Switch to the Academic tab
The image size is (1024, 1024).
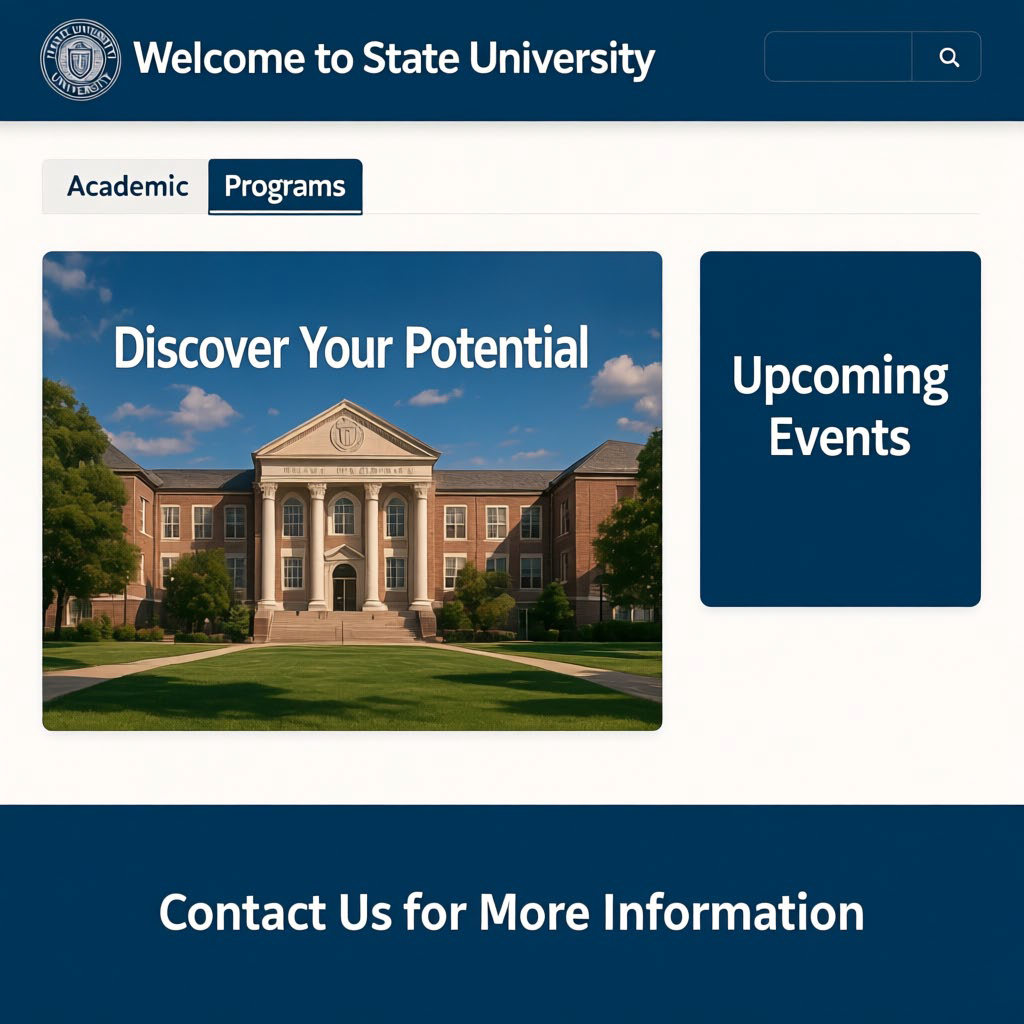tap(127, 187)
